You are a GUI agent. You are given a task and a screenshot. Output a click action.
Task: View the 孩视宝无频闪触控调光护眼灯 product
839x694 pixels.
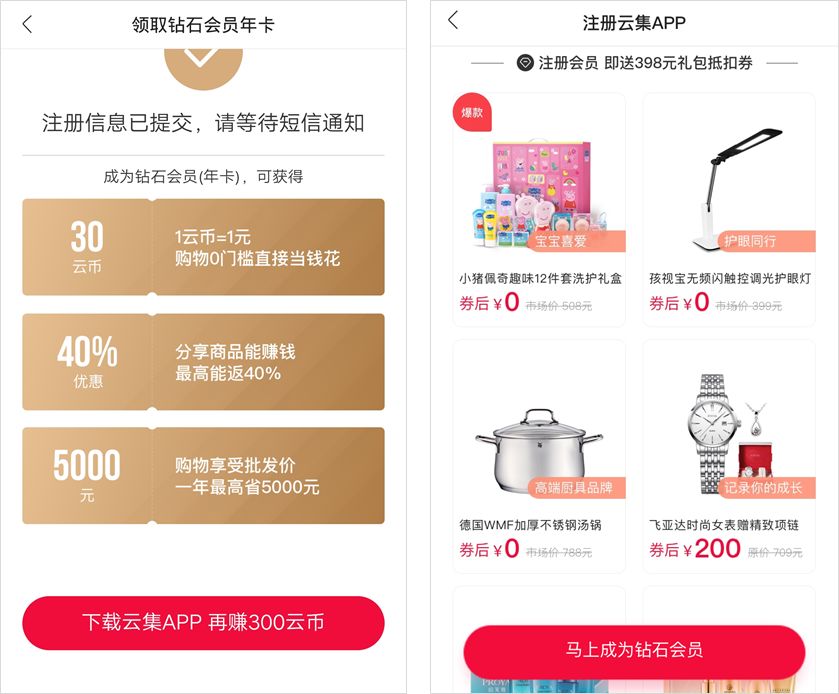tap(728, 210)
